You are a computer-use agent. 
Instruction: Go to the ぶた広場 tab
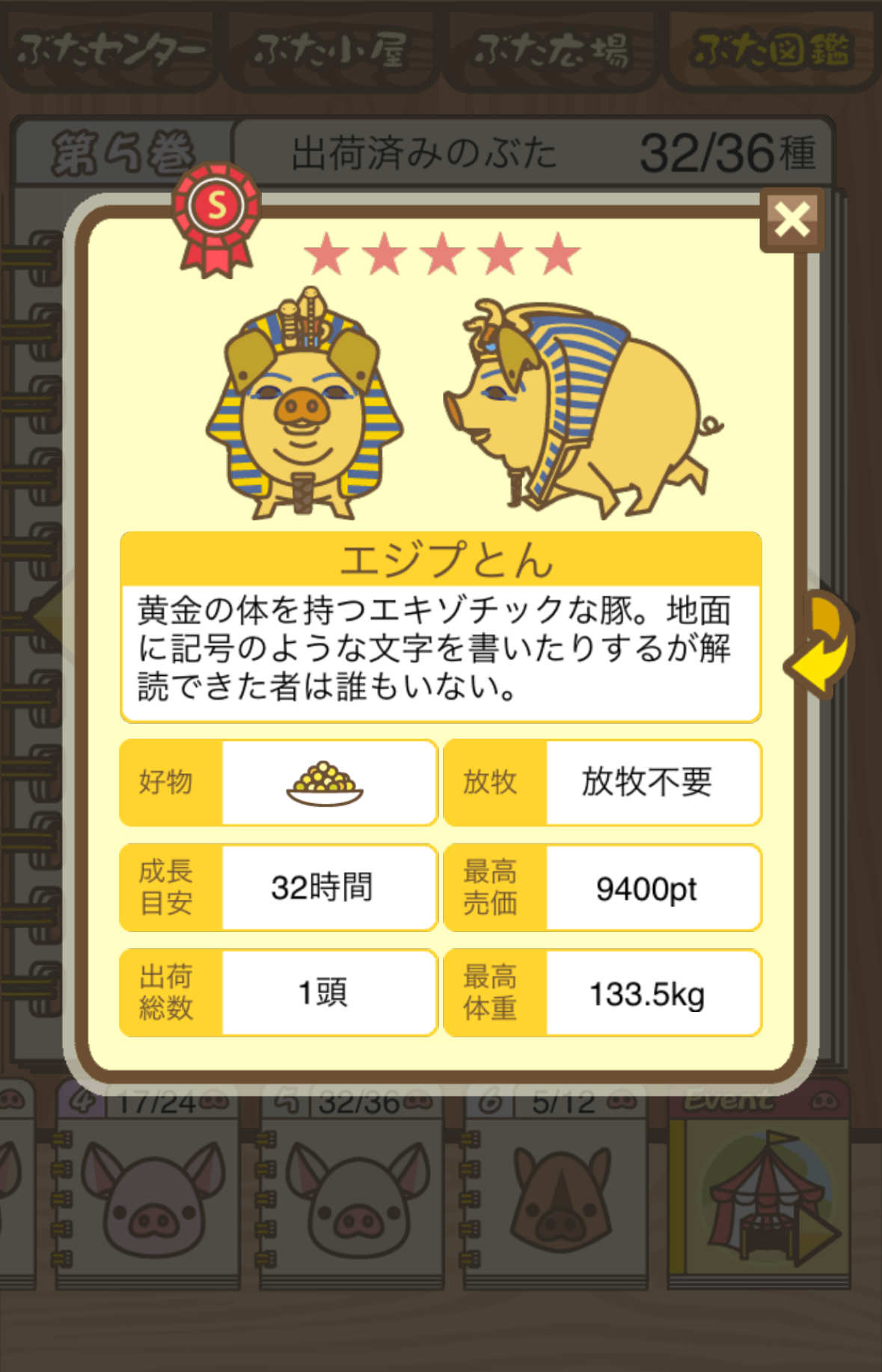[551, 51]
